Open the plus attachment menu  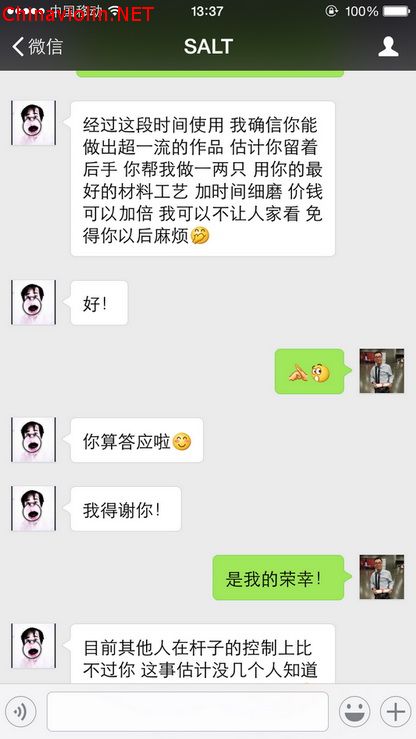[396, 712]
